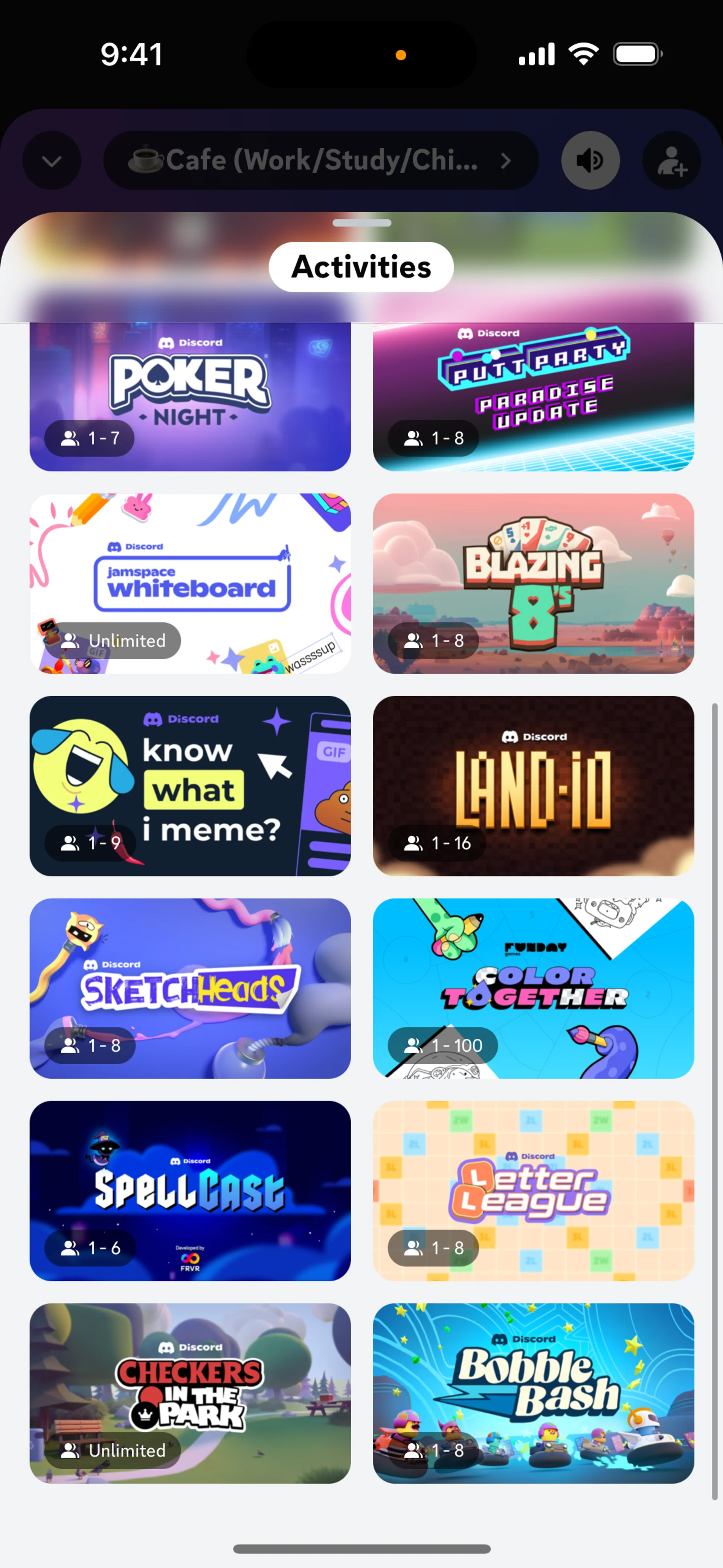The image size is (723, 1568).
Task: Open the Land-io activity
Action: (533, 786)
